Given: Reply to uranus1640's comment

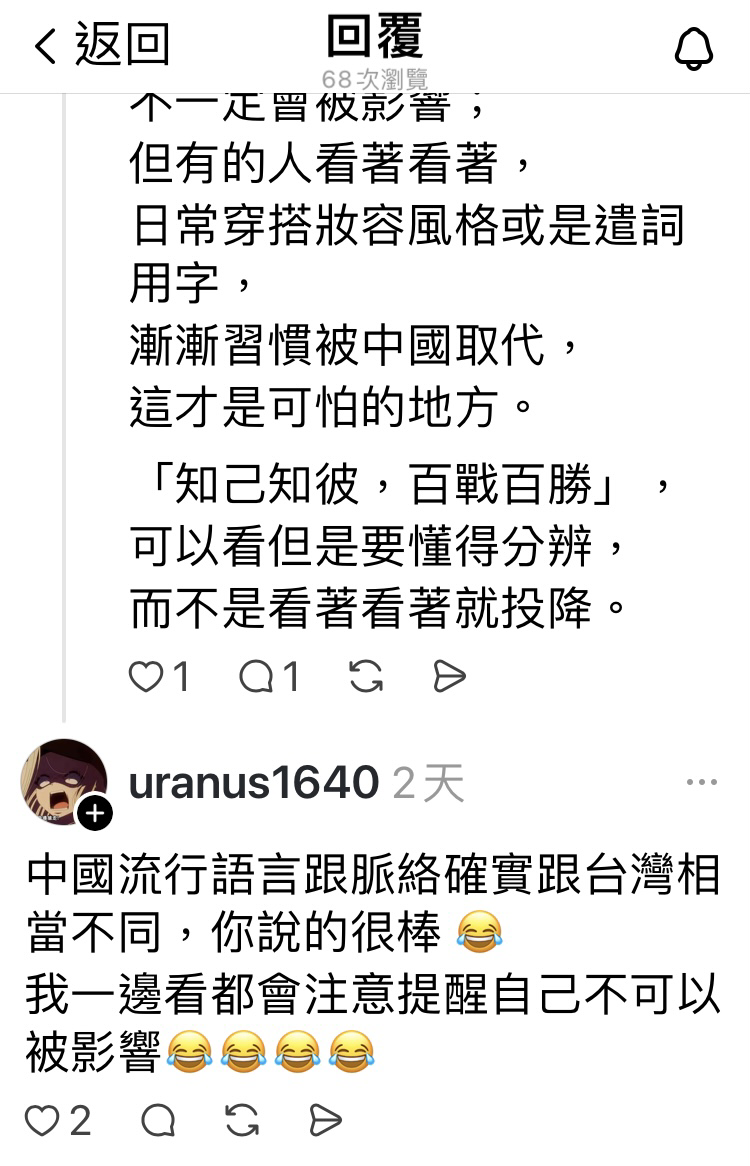Looking at the screenshot, I should (x=158, y=1121).
